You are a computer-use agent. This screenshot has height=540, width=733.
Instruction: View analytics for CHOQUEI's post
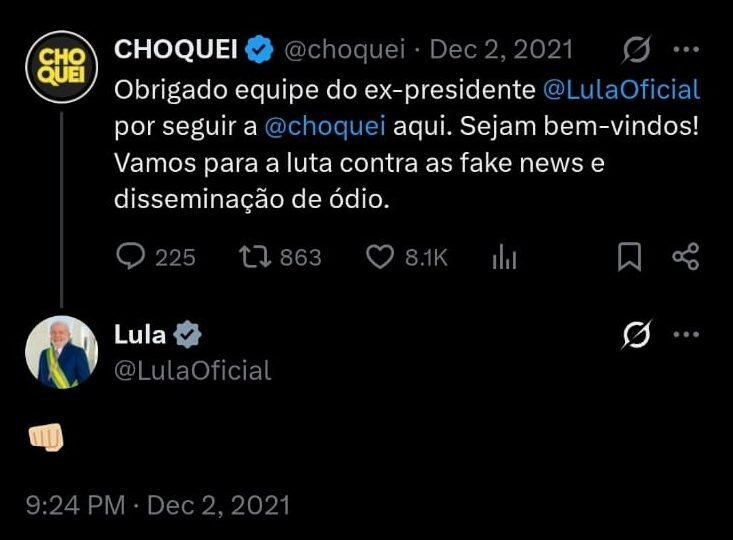point(504,258)
